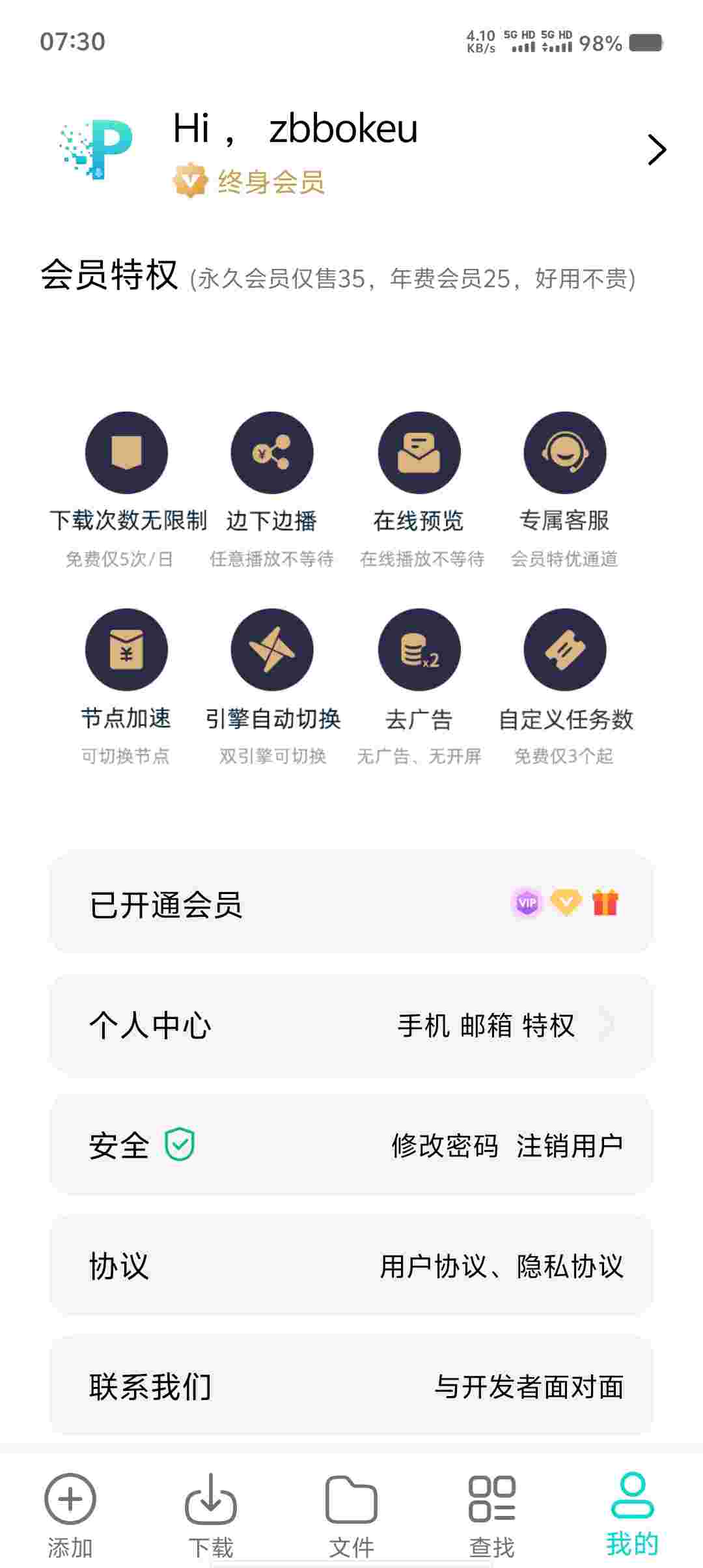Open the 去广告 privilege

(x=419, y=650)
